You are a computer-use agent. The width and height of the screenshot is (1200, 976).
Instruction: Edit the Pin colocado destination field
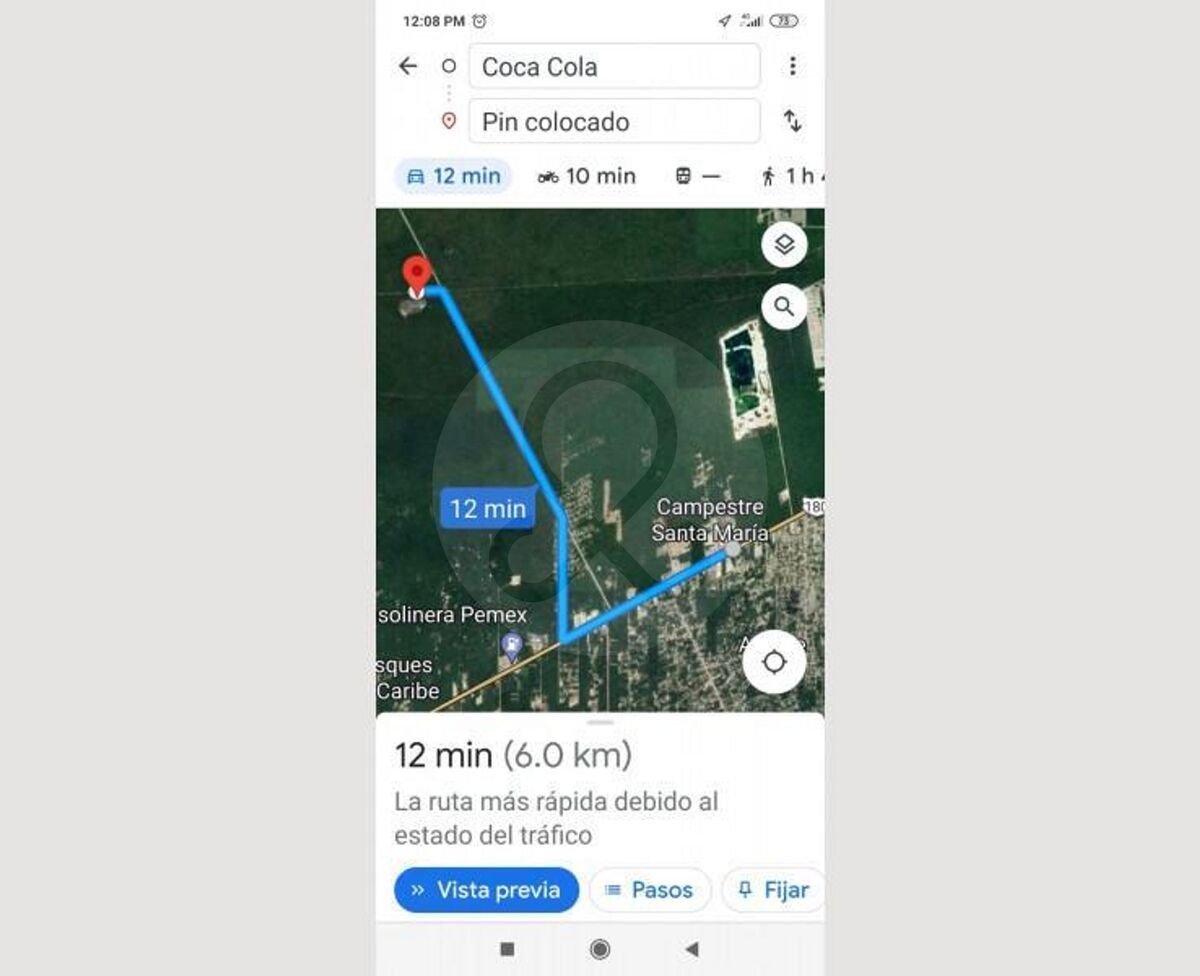pos(613,122)
